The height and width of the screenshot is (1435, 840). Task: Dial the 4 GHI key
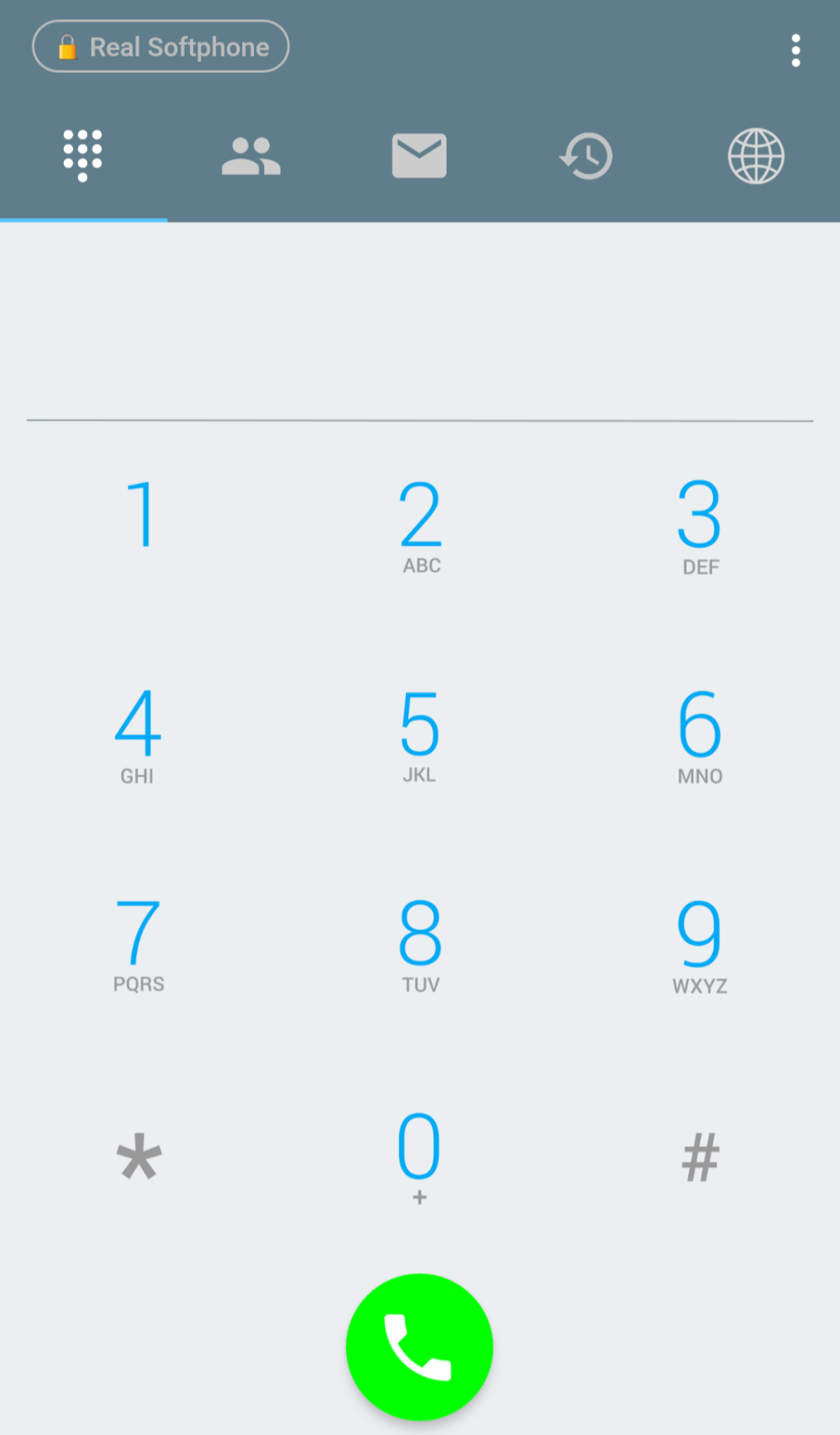tap(138, 735)
